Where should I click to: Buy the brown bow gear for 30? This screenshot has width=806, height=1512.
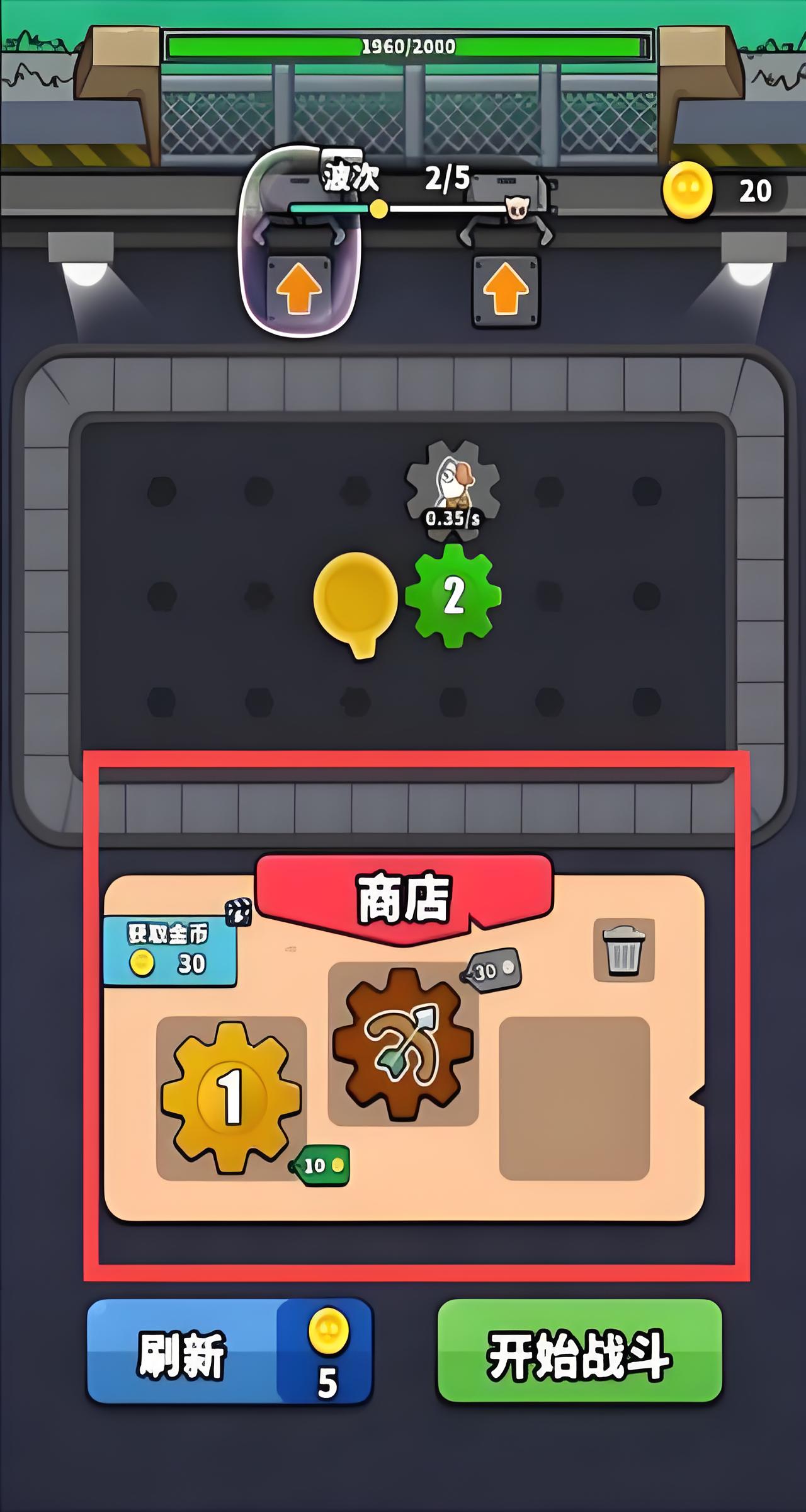403,1044
